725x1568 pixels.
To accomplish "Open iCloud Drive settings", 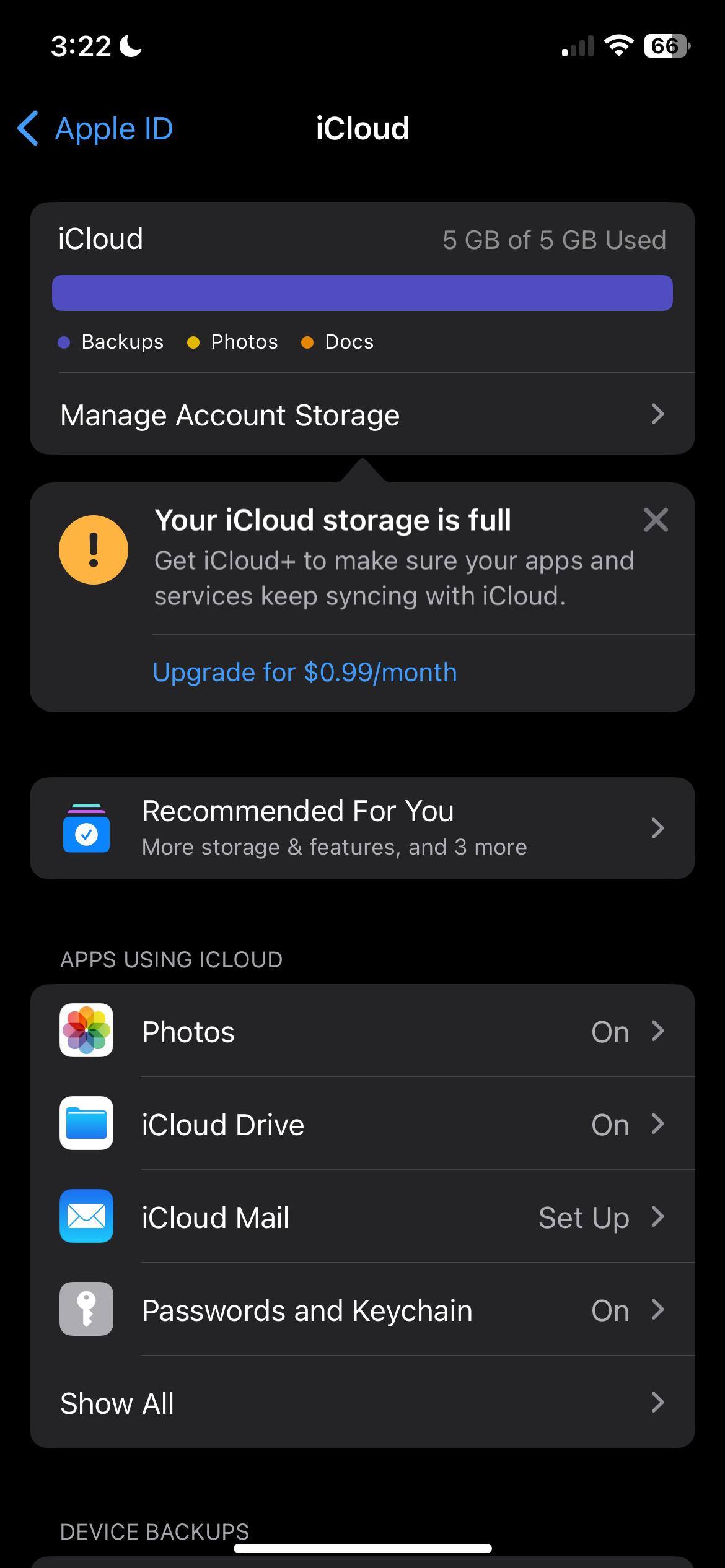I will tap(362, 1124).
